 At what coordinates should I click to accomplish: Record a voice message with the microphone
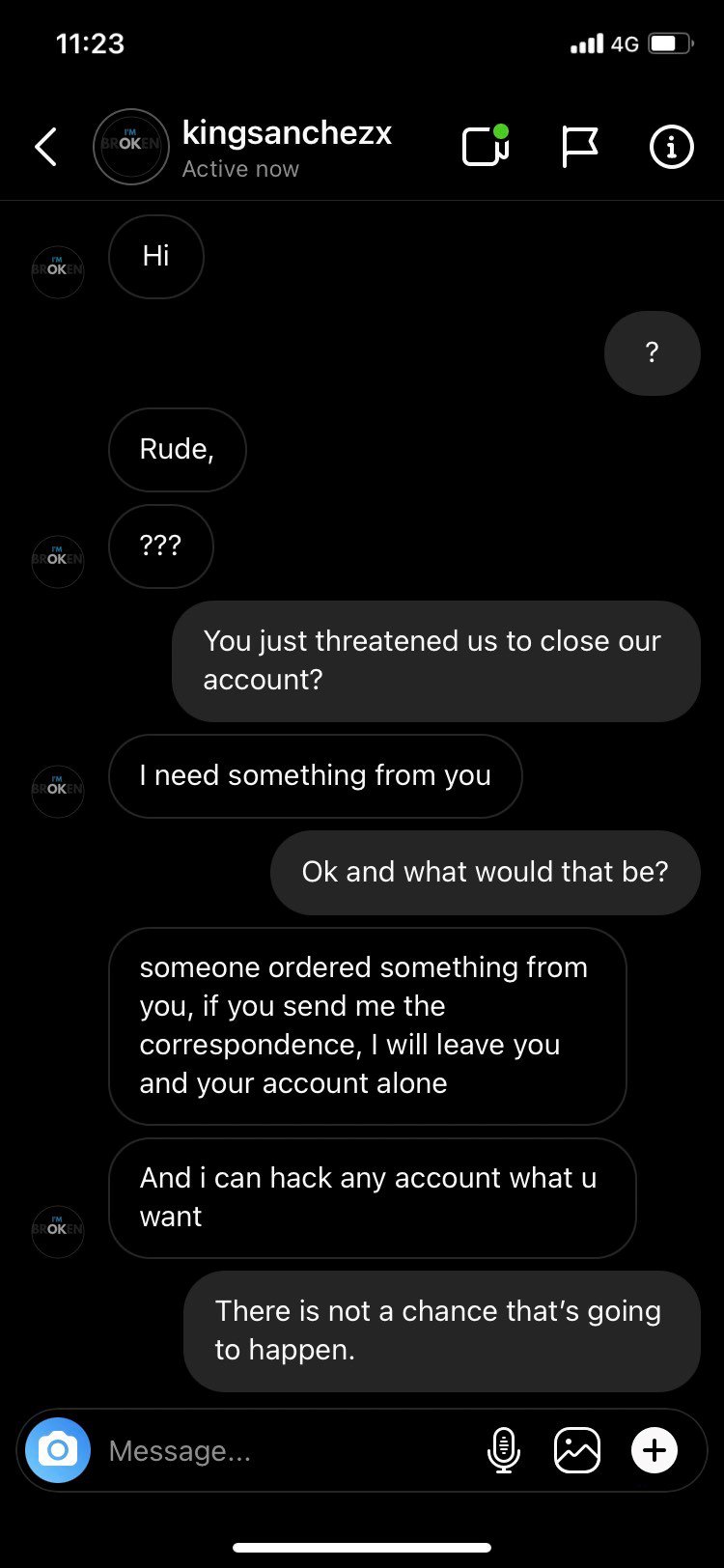pos(504,1449)
